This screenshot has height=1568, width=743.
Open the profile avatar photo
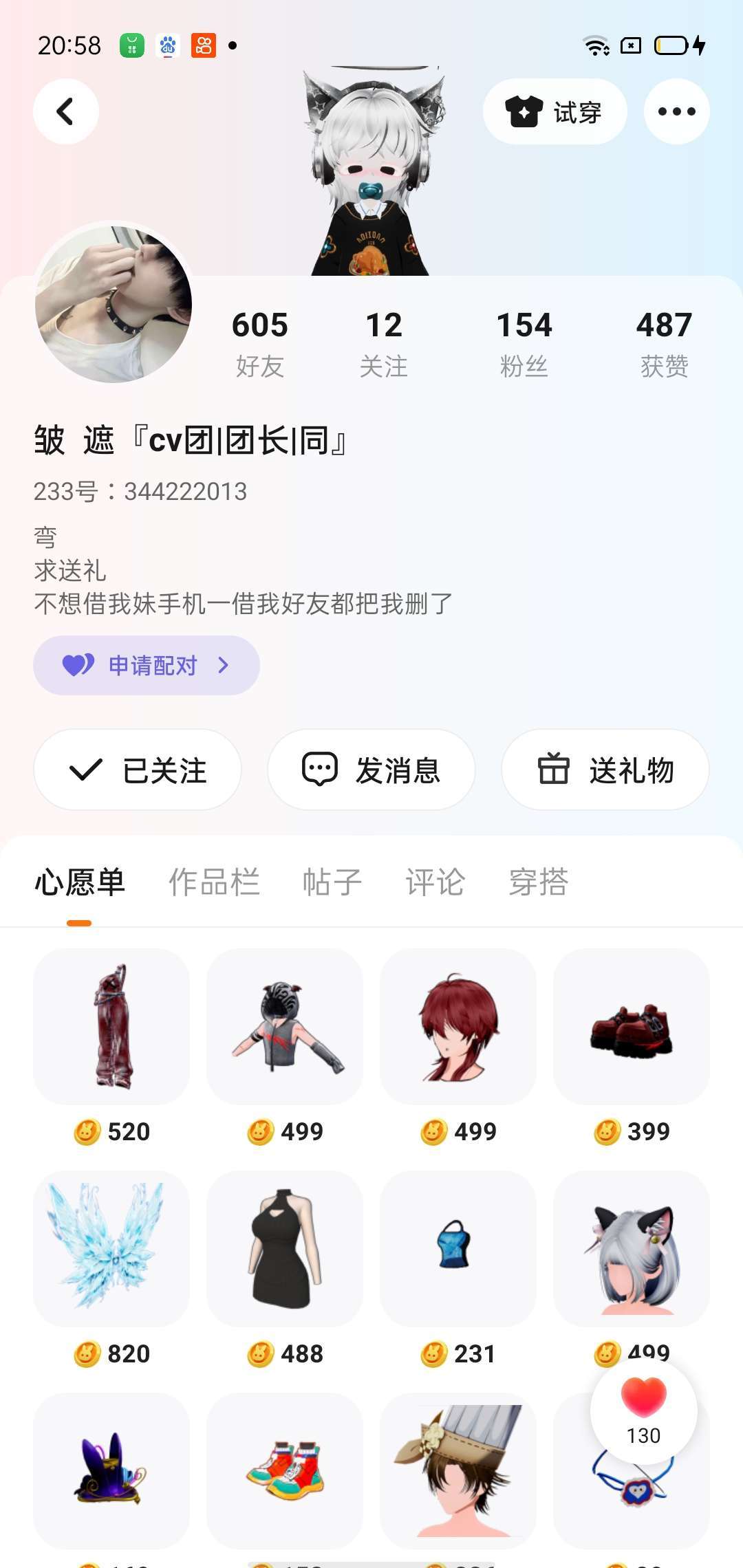[114, 303]
